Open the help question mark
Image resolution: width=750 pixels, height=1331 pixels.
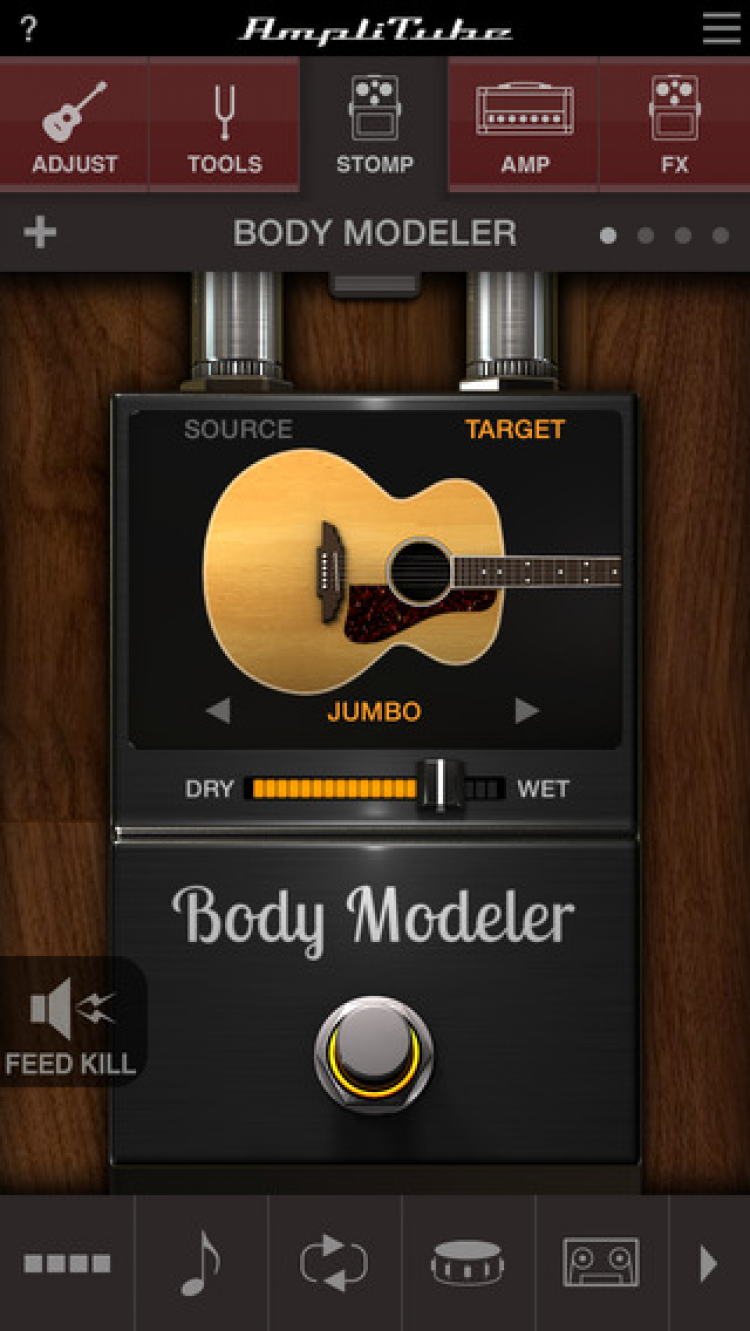click(28, 29)
